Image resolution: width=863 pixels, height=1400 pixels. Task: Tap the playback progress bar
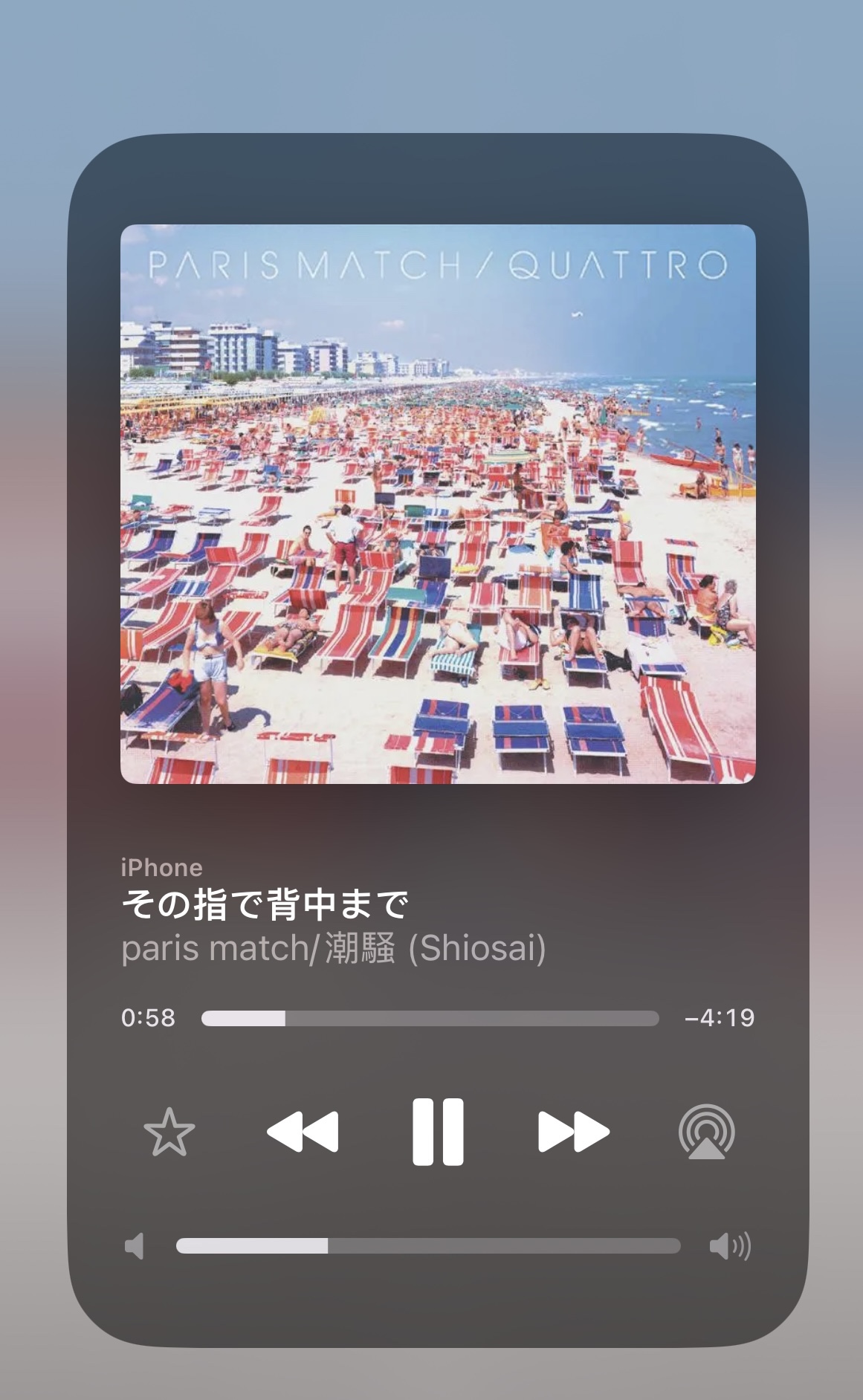tap(430, 1018)
